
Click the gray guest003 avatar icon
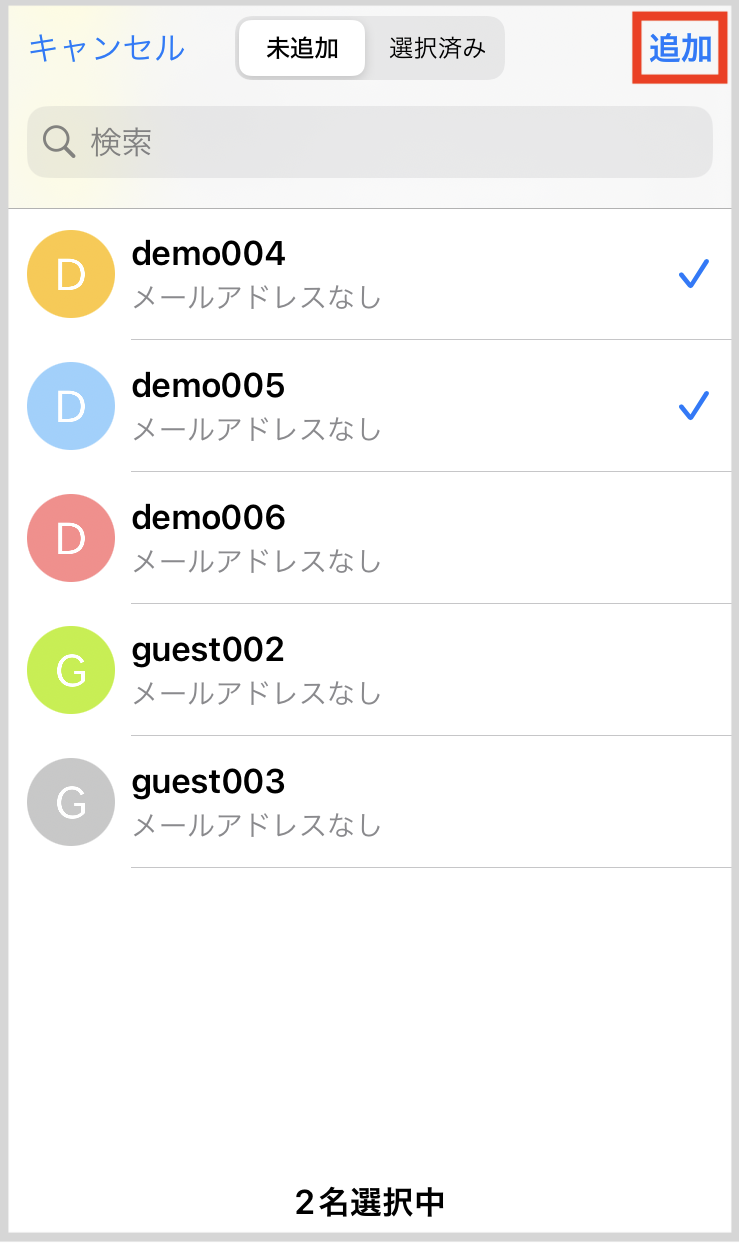(x=70, y=802)
